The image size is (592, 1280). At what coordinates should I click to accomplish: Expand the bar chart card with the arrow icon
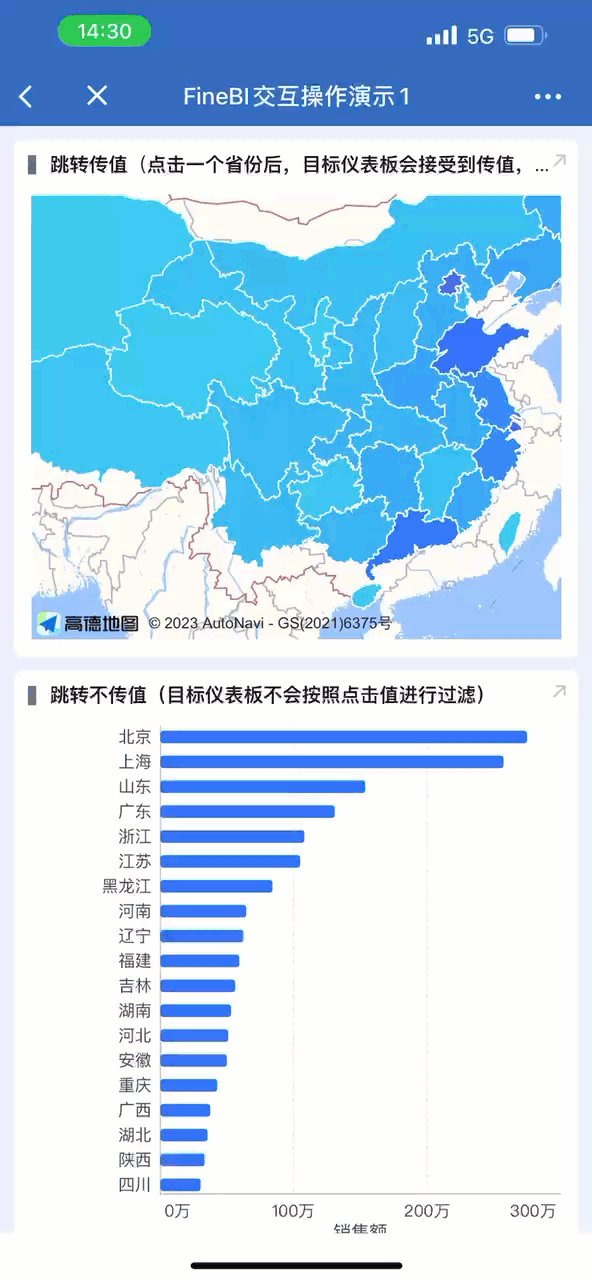[560, 691]
